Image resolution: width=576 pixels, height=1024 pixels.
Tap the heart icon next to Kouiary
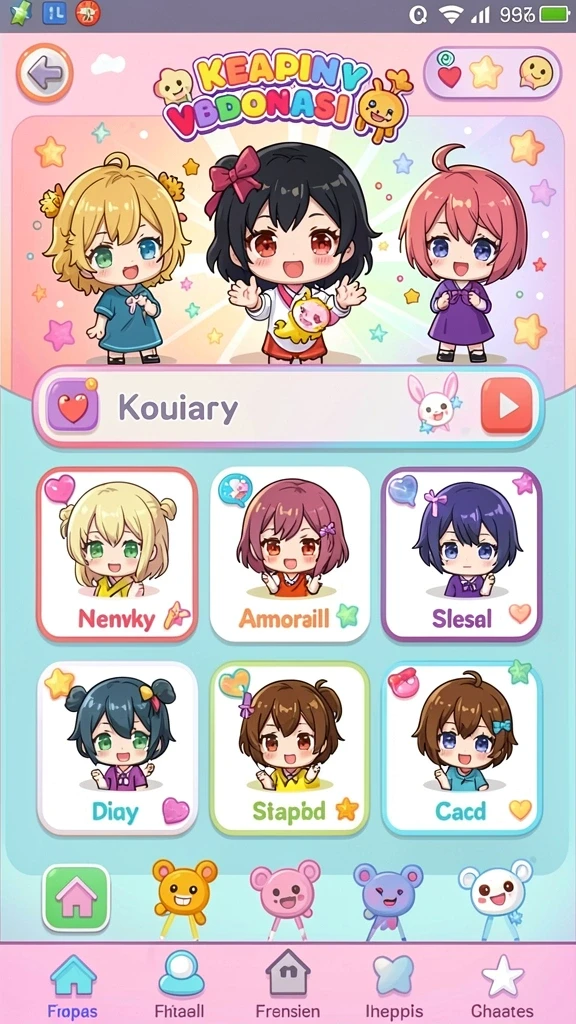(72, 406)
